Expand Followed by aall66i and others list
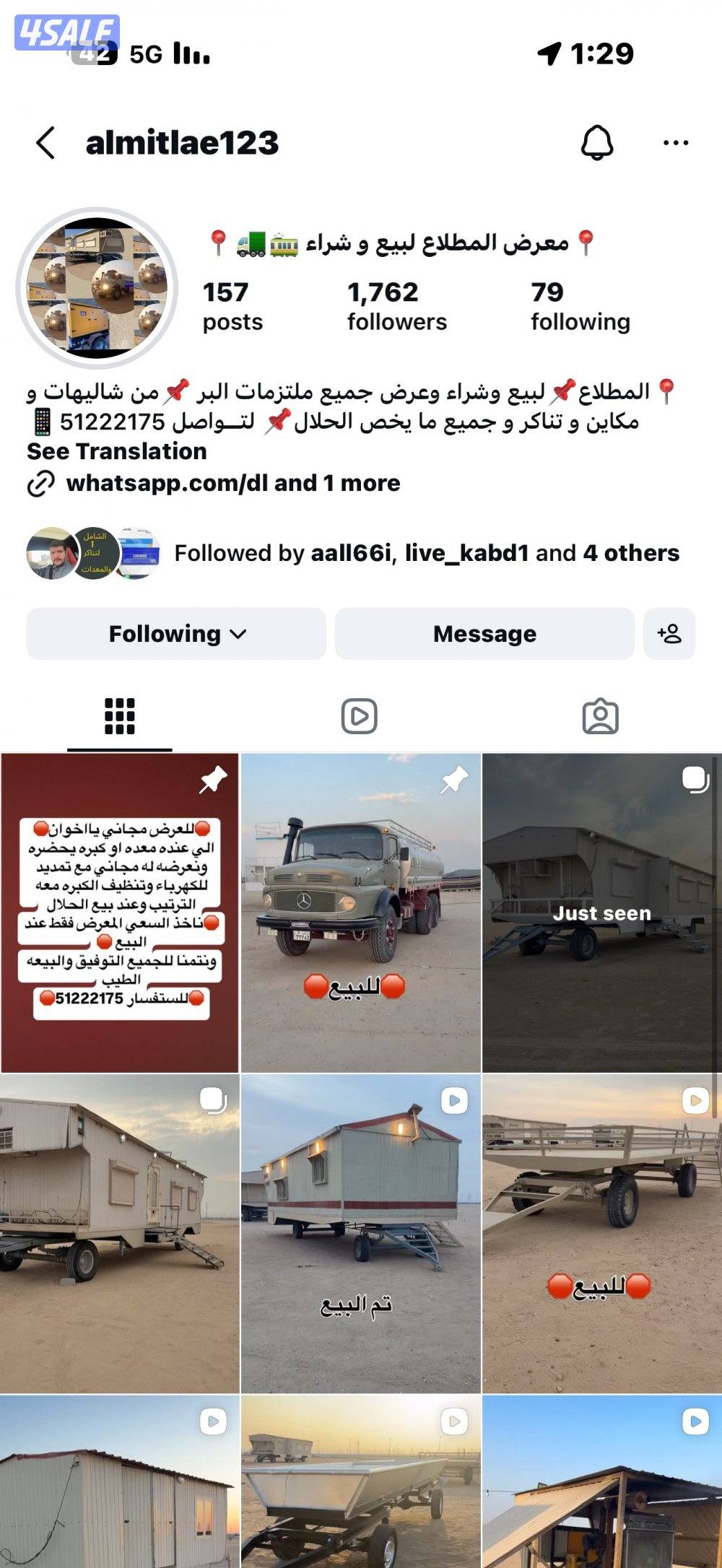Image resolution: width=722 pixels, height=1568 pixels. 426,553
